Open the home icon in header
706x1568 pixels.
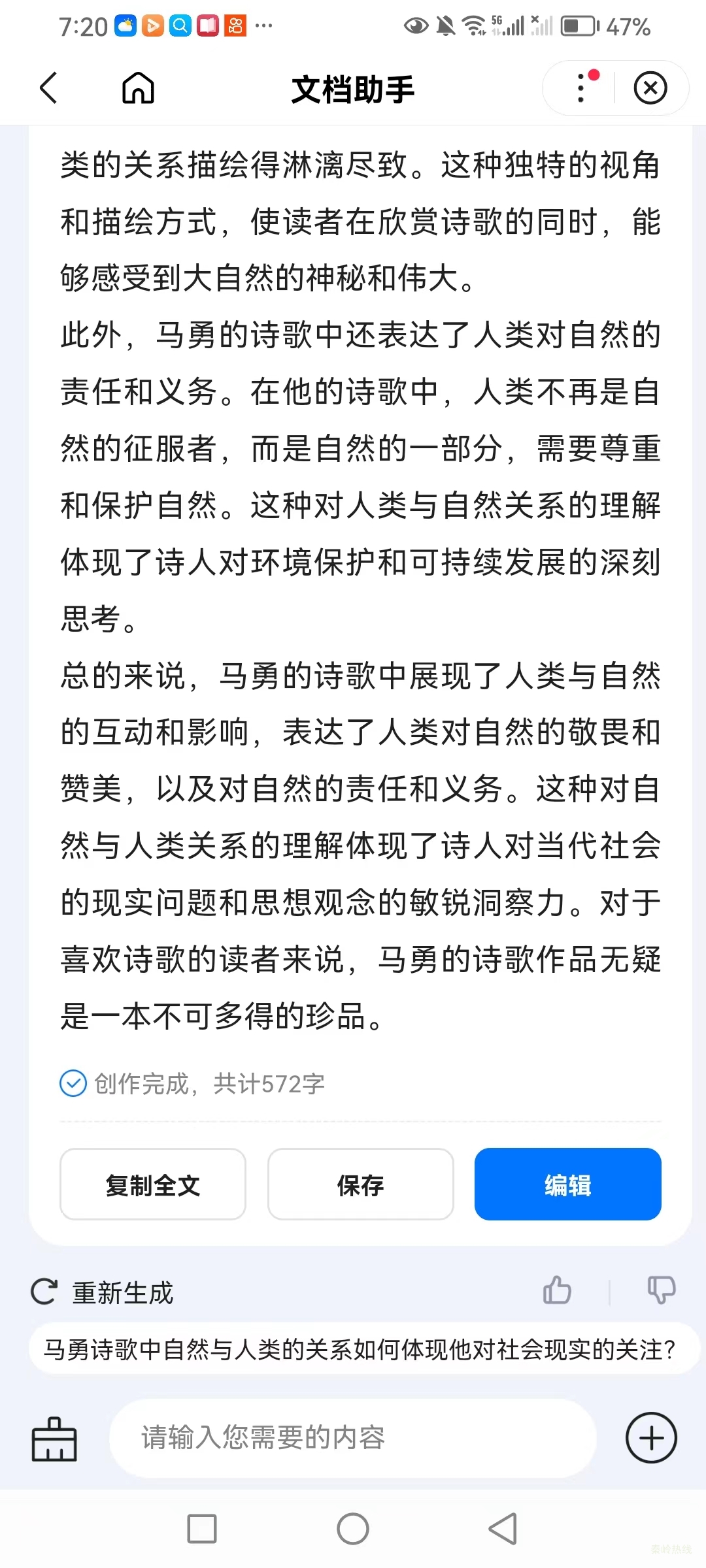point(139,88)
